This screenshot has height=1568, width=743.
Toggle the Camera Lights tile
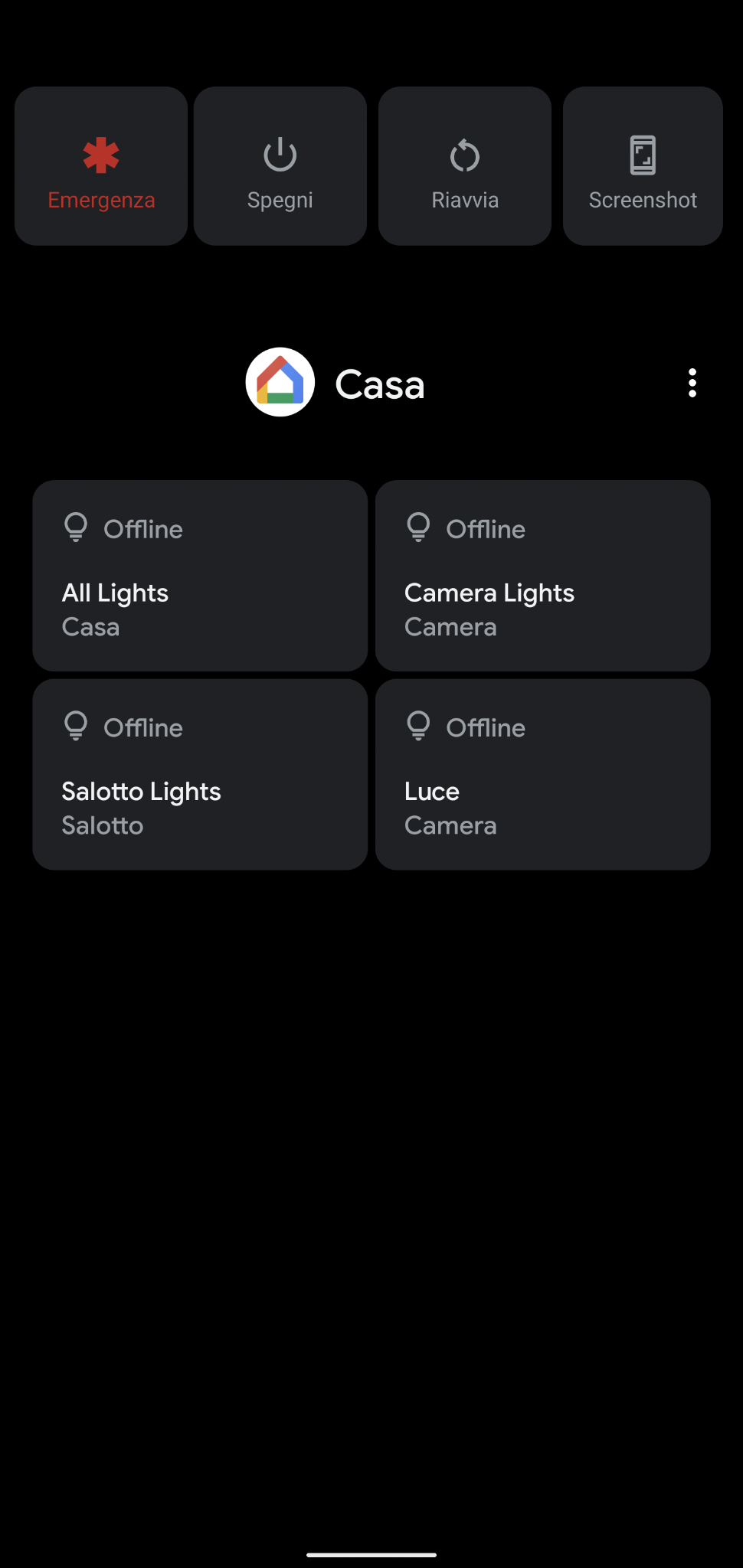(x=543, y=576)
